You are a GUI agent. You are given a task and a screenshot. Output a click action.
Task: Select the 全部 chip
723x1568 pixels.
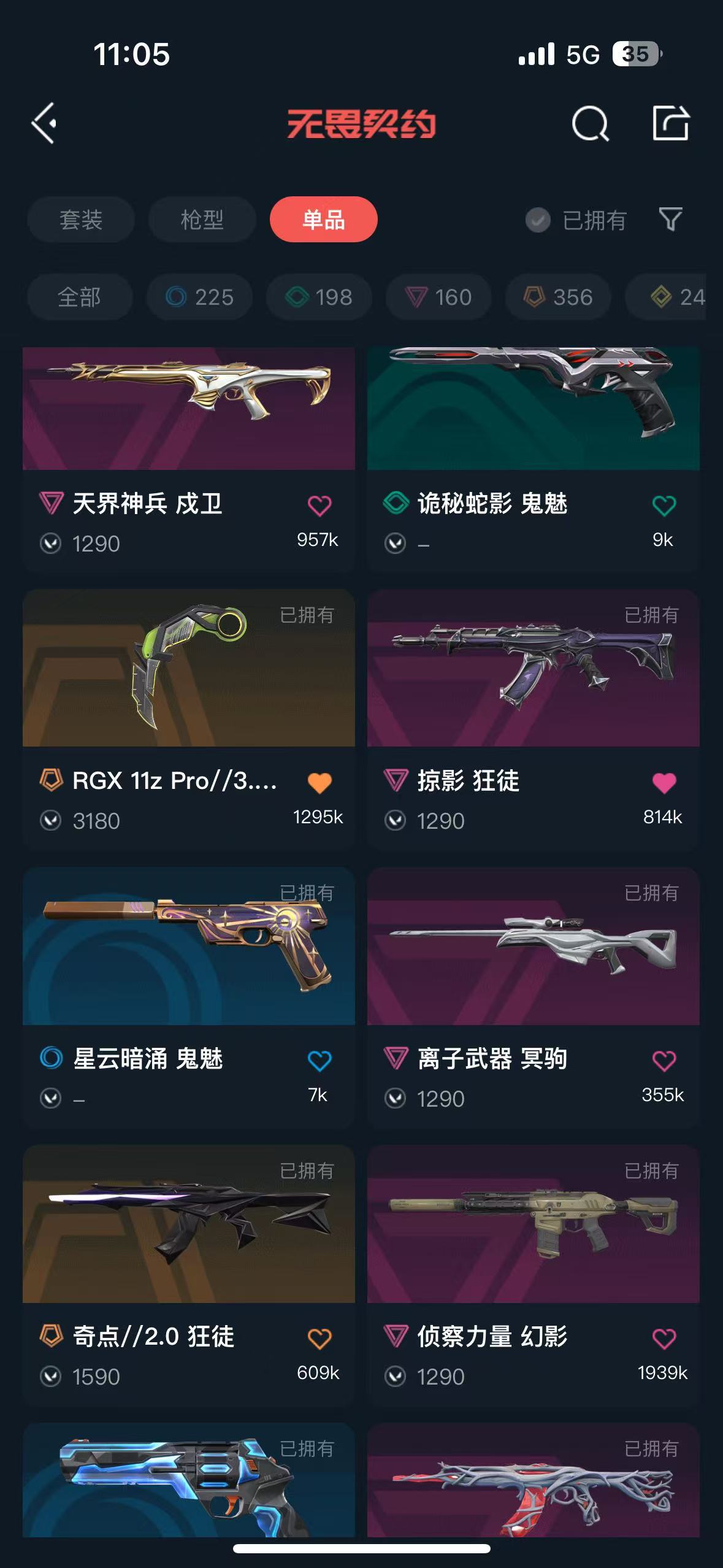coord(79,298)
